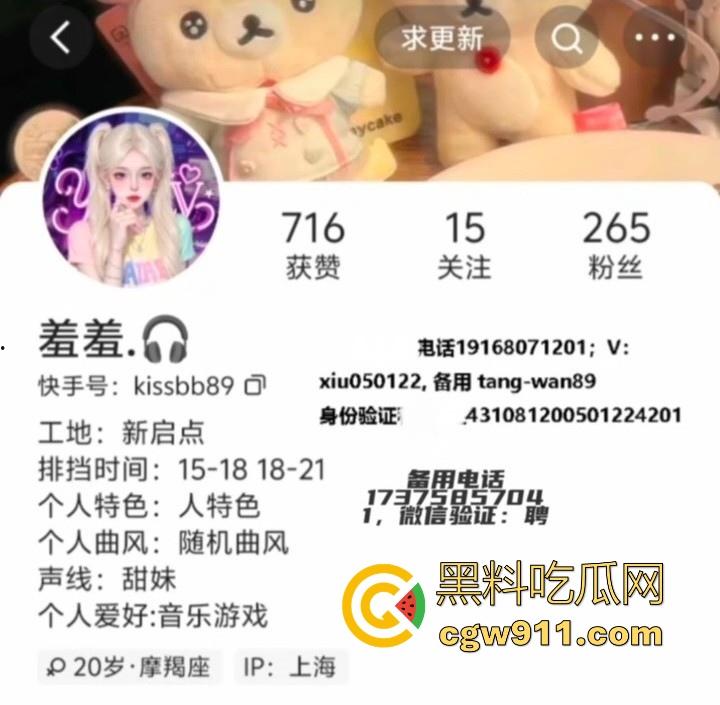The image size is (720, 705).
Task: Open the 关注 following list
Action: click(x=464, y=245)
